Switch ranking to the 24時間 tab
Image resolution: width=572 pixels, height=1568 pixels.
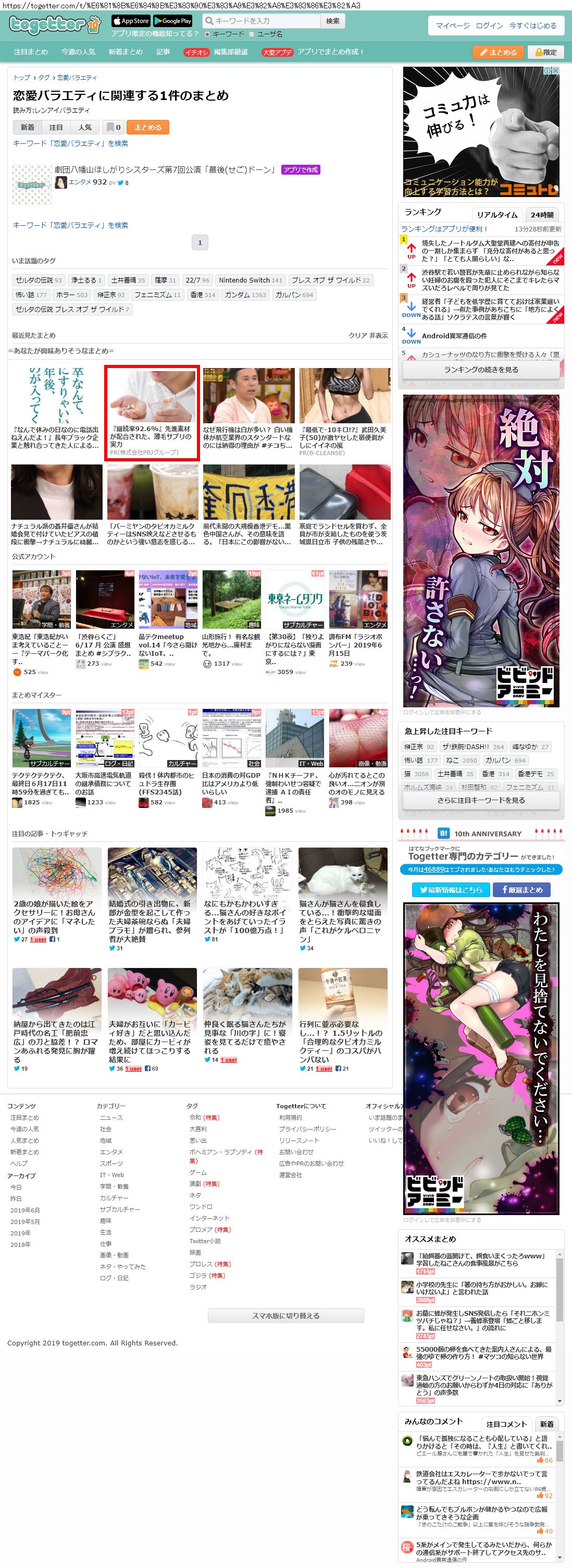point(542,215)
